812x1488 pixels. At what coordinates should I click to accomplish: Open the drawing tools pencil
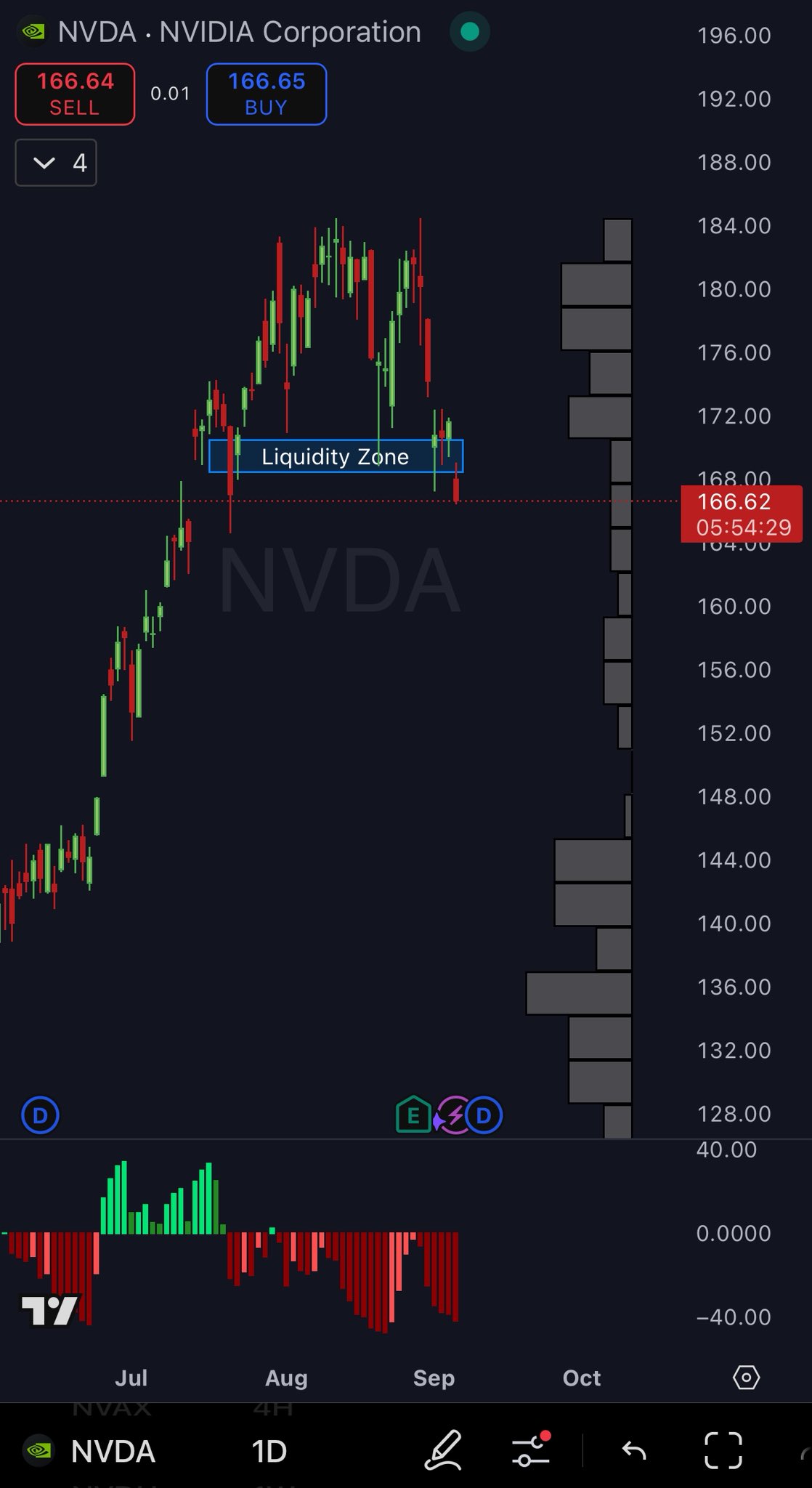pyautogui.click(x=443, y=1451)
